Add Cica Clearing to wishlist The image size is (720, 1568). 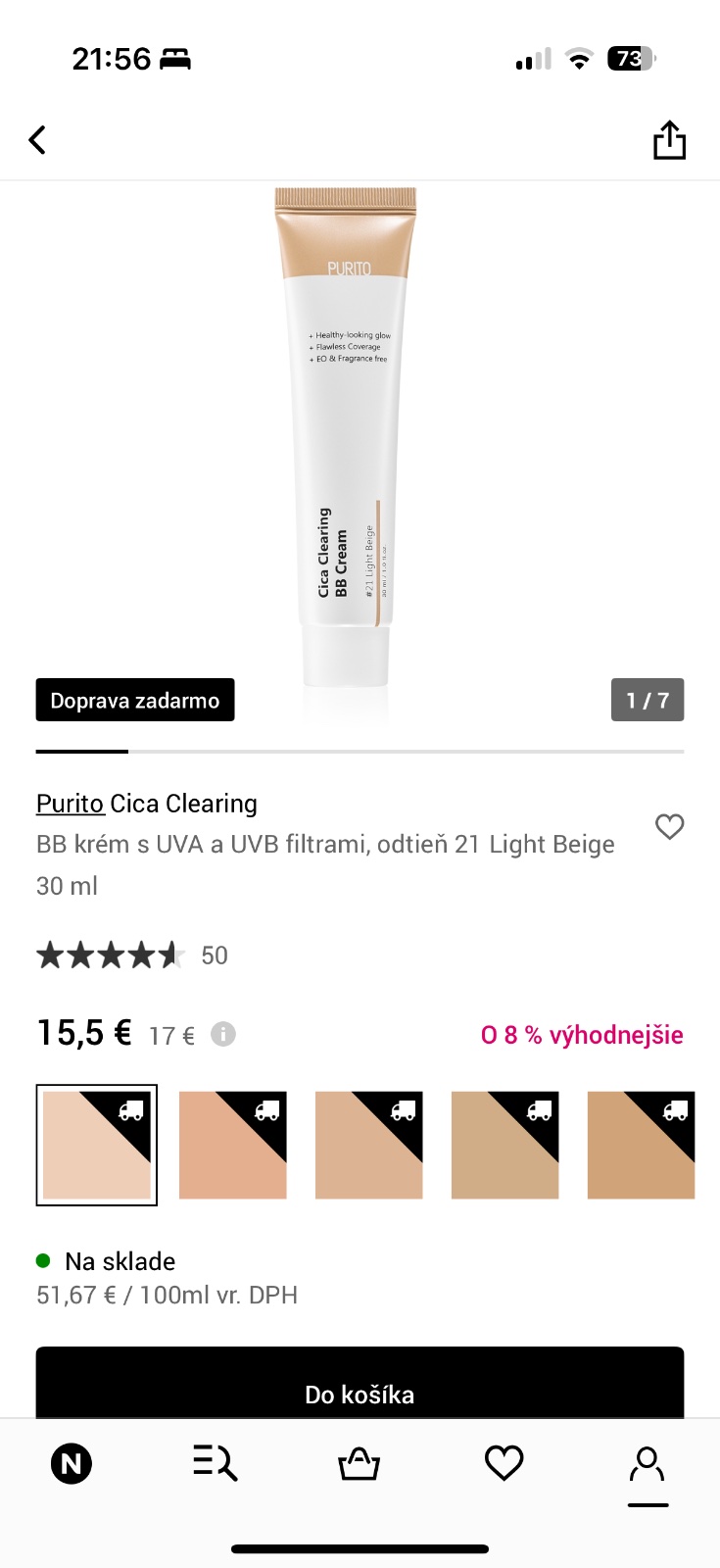(669, 827)
